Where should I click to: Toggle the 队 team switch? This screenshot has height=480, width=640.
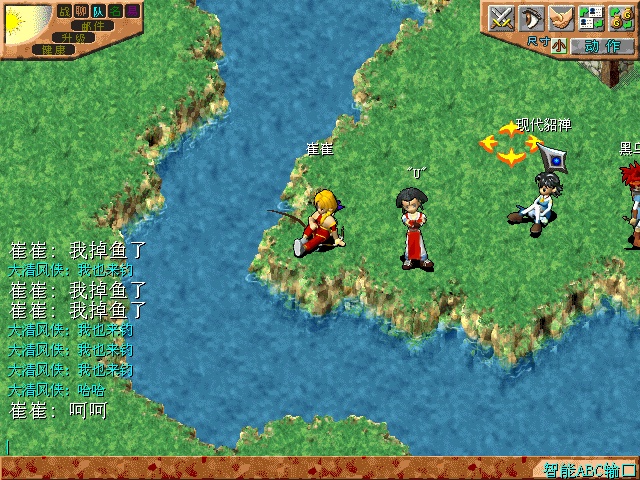(x=99, y=11)
